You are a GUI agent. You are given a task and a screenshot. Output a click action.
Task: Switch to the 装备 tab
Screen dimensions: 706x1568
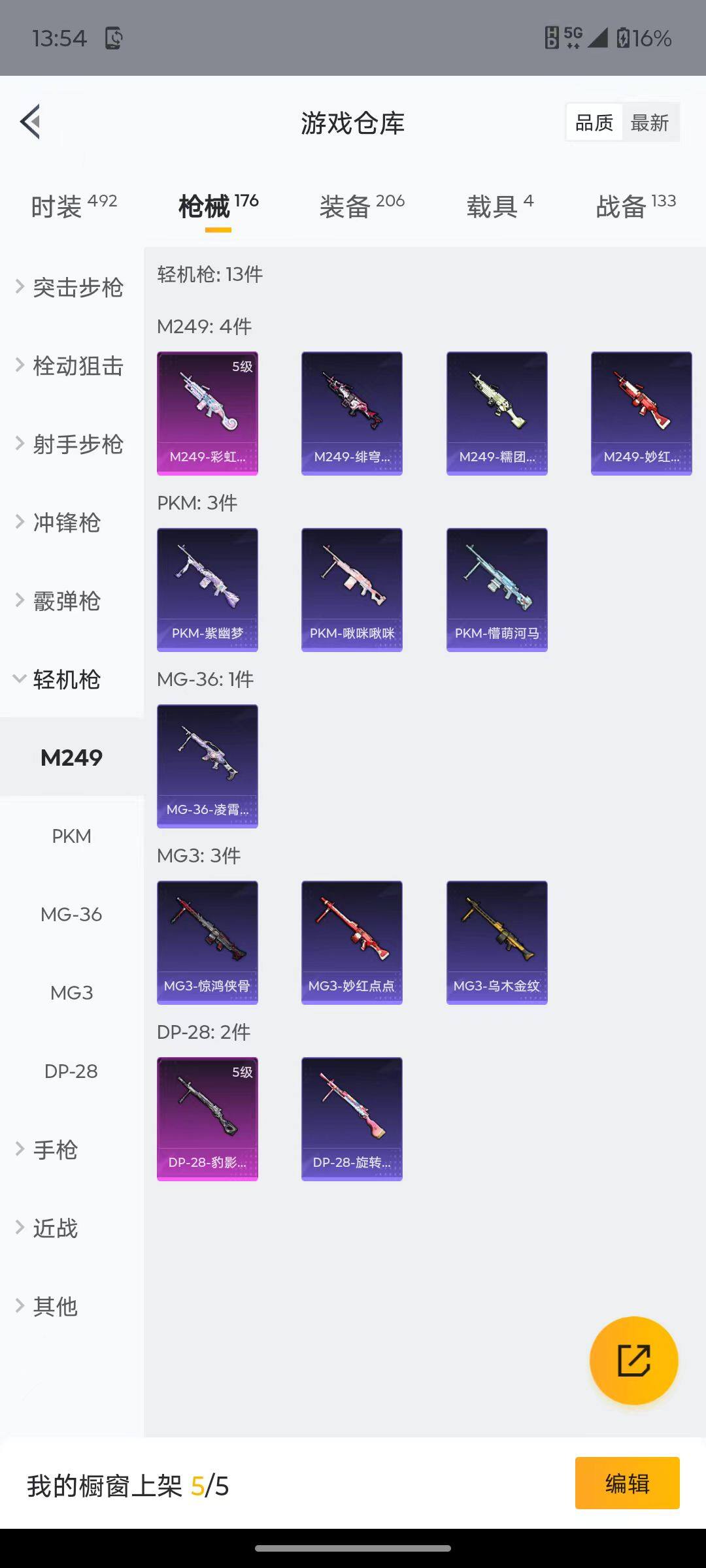coord(361,206)
